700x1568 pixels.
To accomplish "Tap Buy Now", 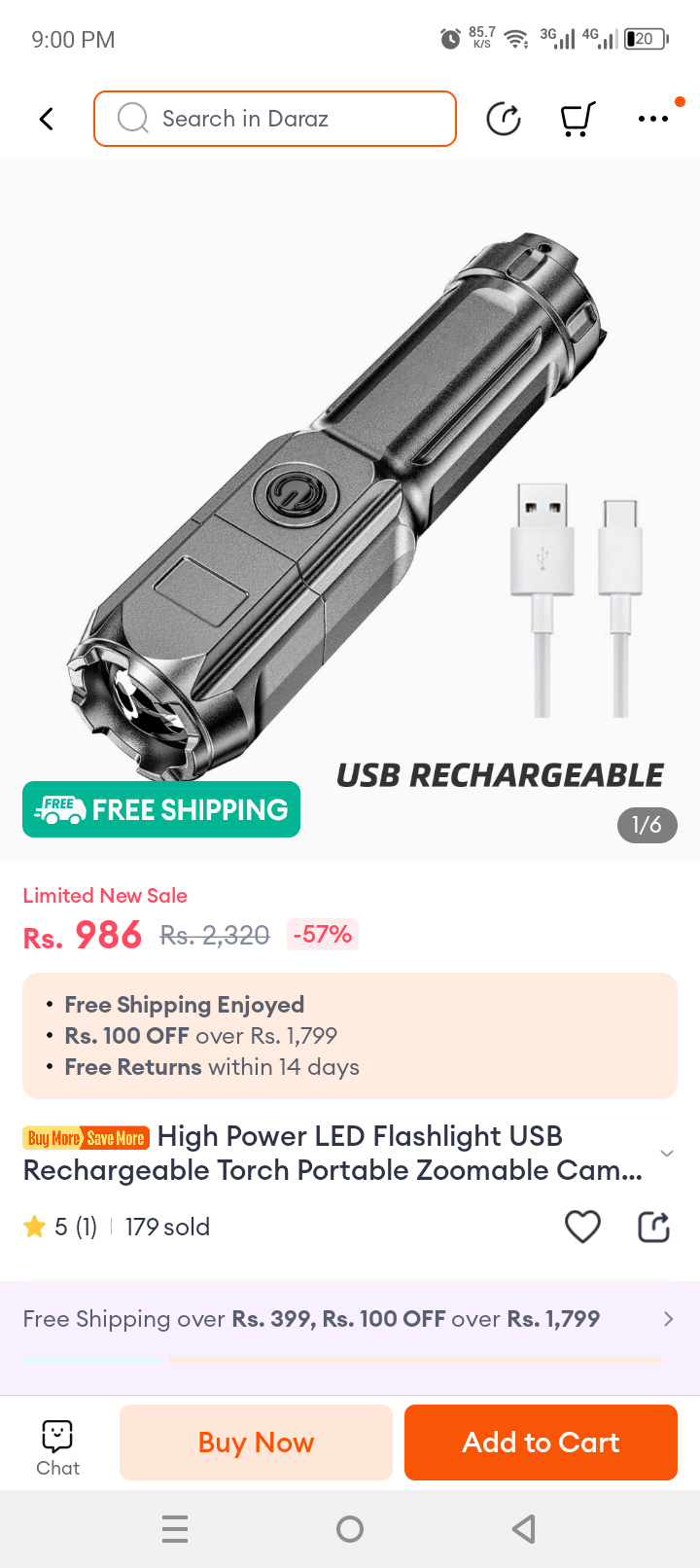I will tap(256, 1443).
